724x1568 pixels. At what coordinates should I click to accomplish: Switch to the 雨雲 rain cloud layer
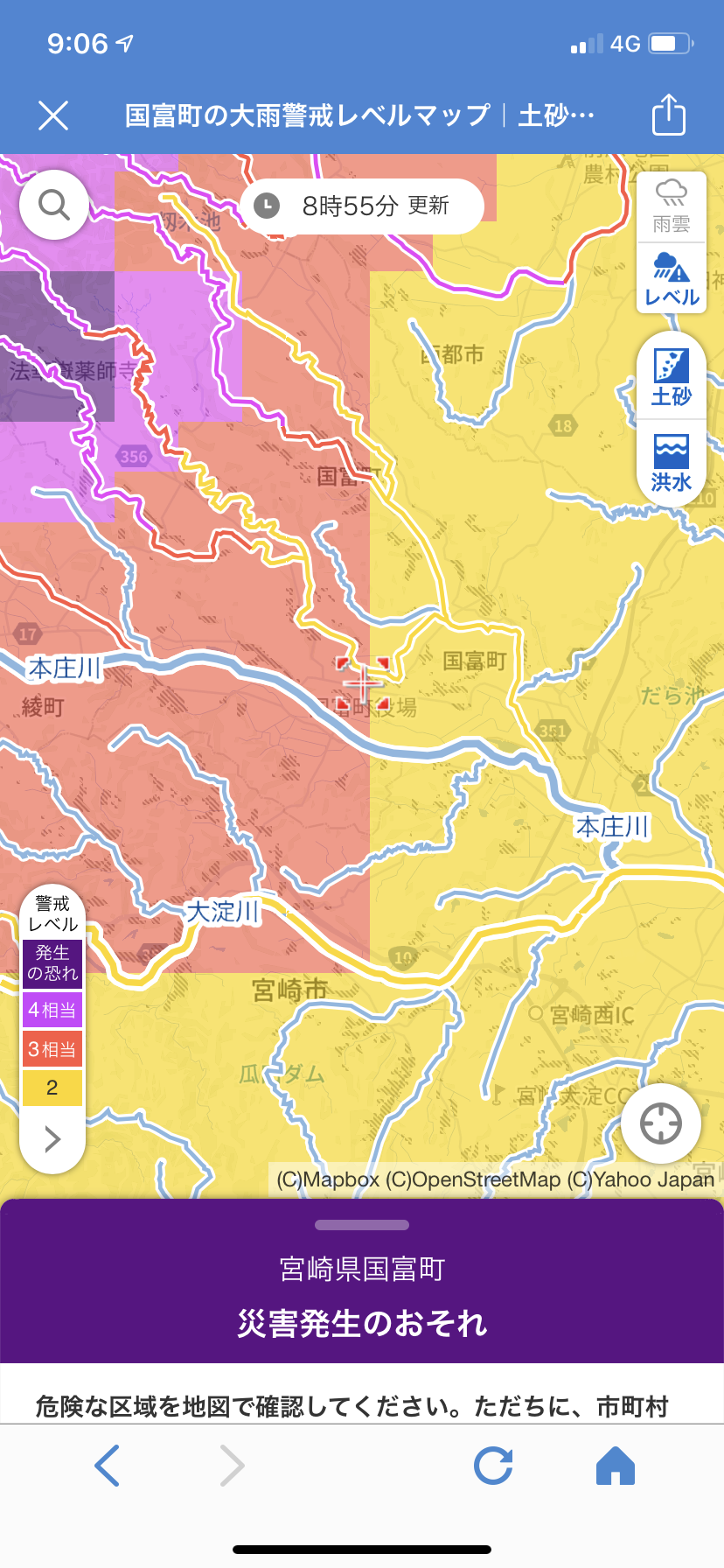coord(672,206)
